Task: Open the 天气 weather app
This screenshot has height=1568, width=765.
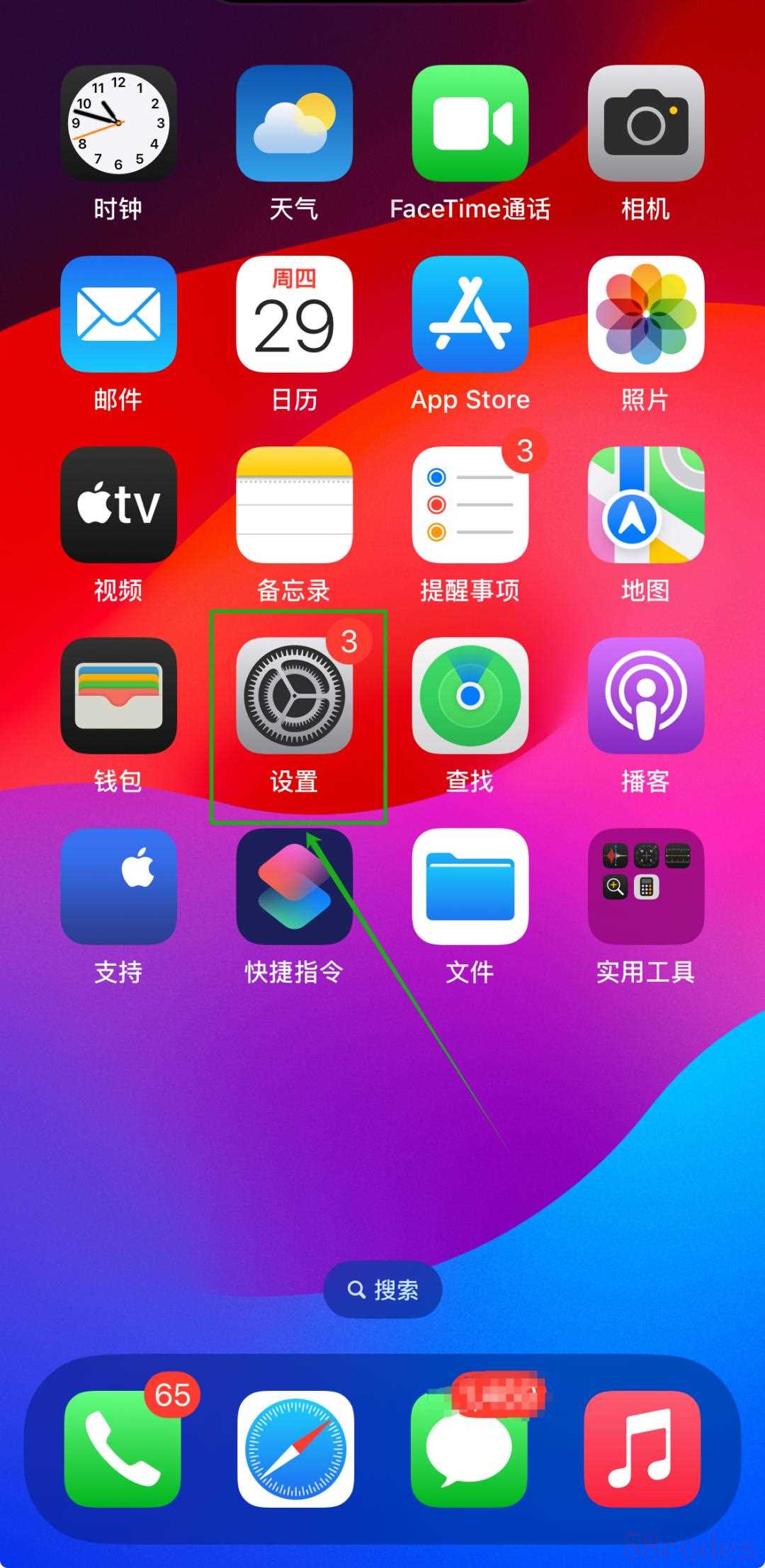Action: [x=294, y=123]
